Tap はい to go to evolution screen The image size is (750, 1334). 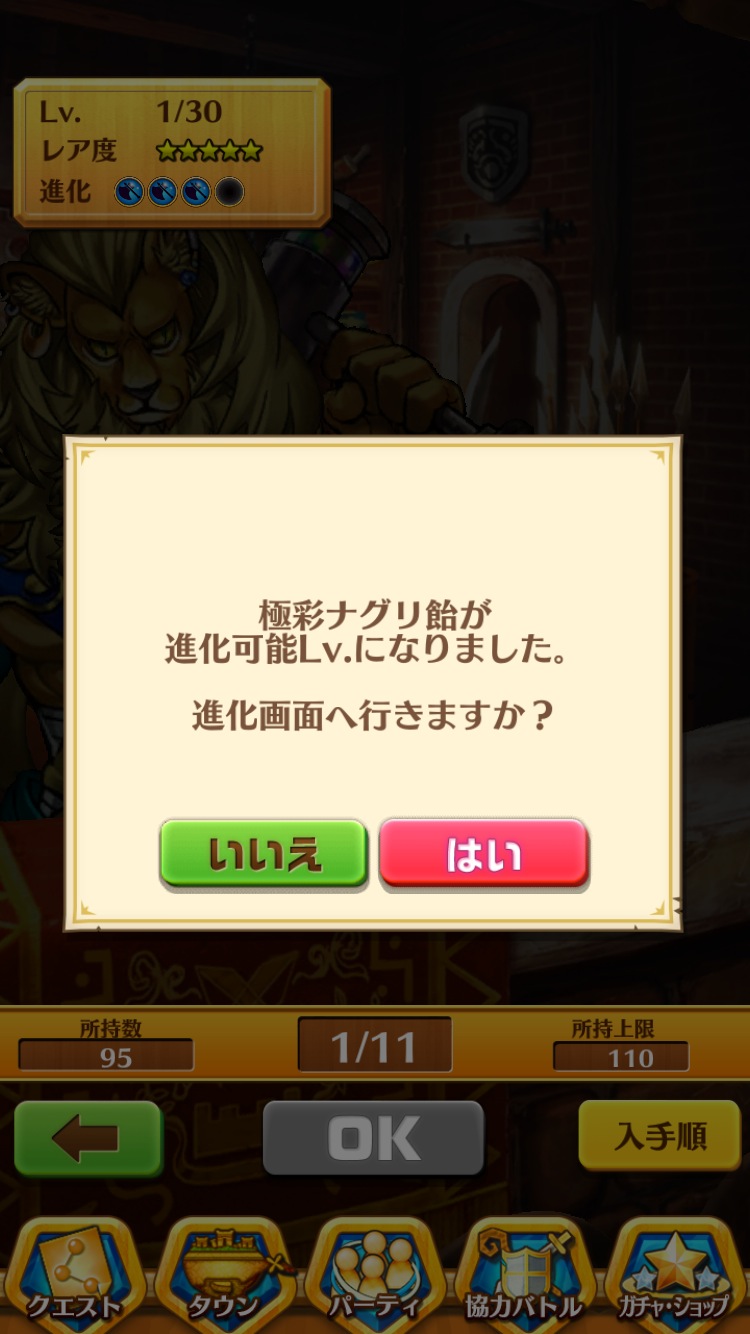[483, 853]
